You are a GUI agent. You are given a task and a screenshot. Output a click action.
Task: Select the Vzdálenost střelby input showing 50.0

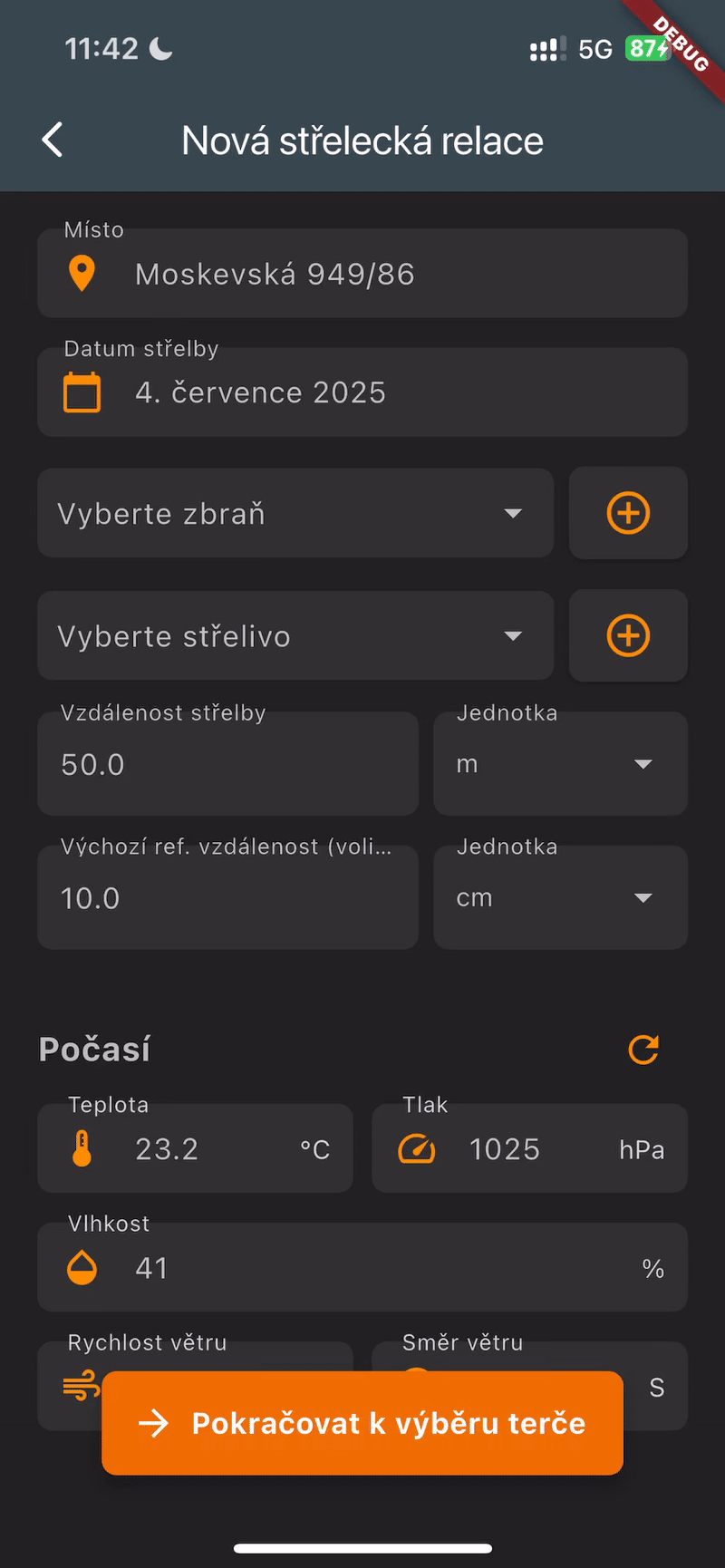click(227, 763)
